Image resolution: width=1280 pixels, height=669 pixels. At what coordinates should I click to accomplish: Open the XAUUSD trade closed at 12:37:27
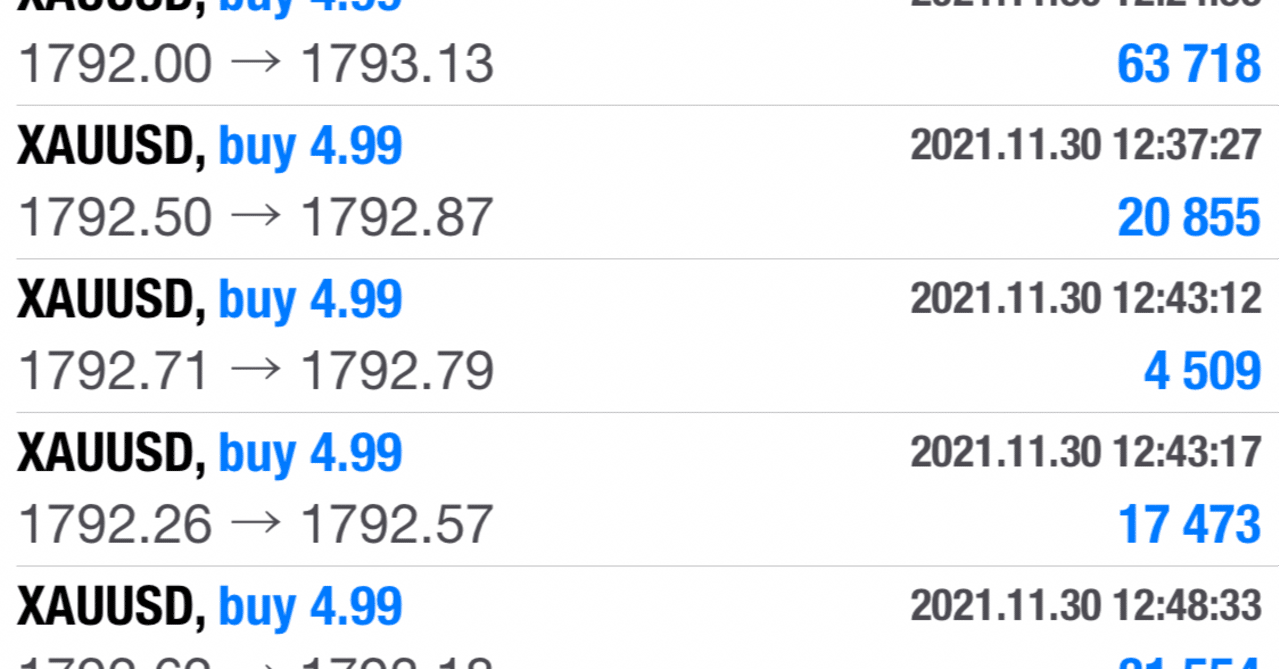pos(640,182)
